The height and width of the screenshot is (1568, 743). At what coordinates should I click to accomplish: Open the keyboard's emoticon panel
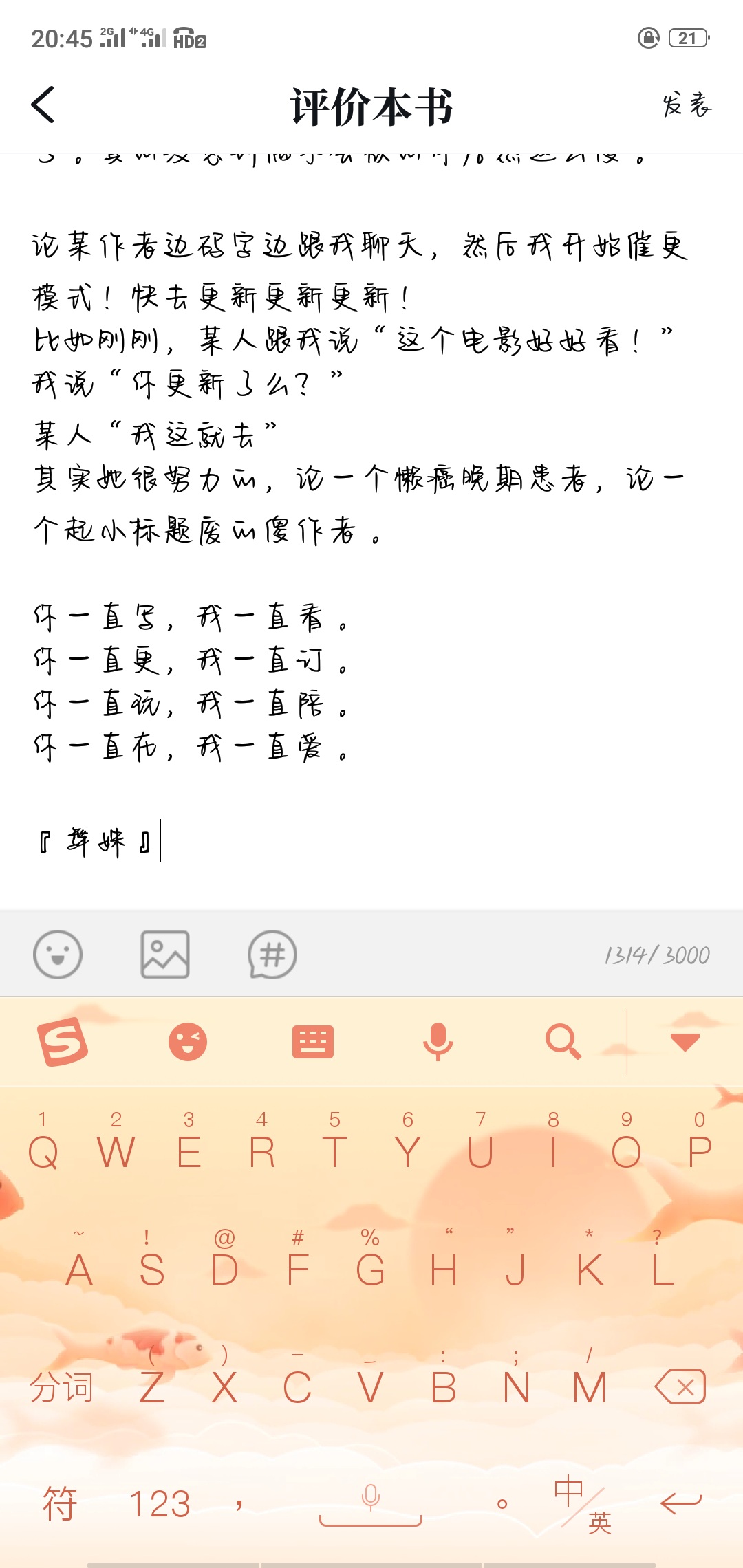(188, 1042)
